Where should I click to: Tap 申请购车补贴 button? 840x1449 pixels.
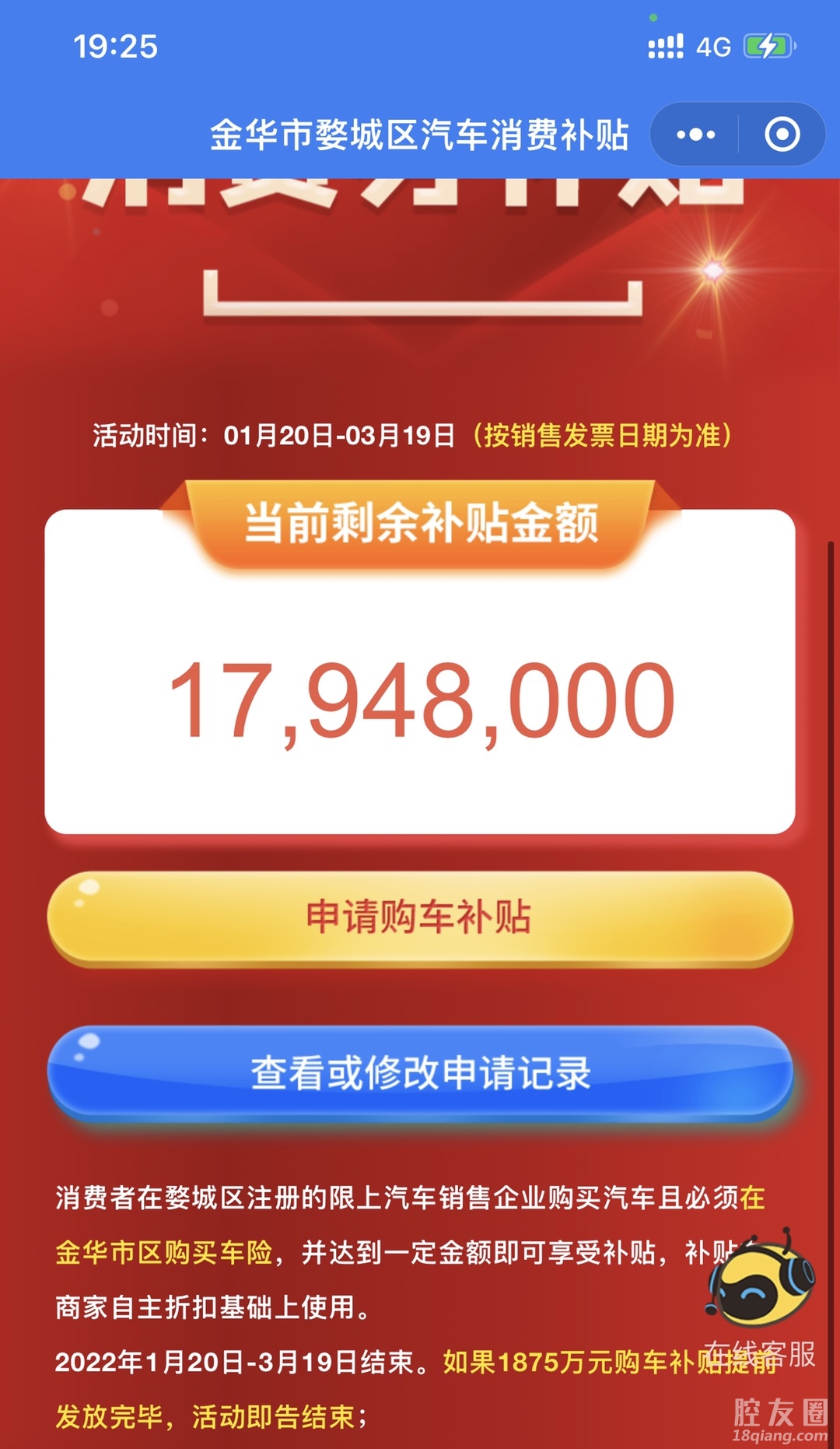point(420,917)
